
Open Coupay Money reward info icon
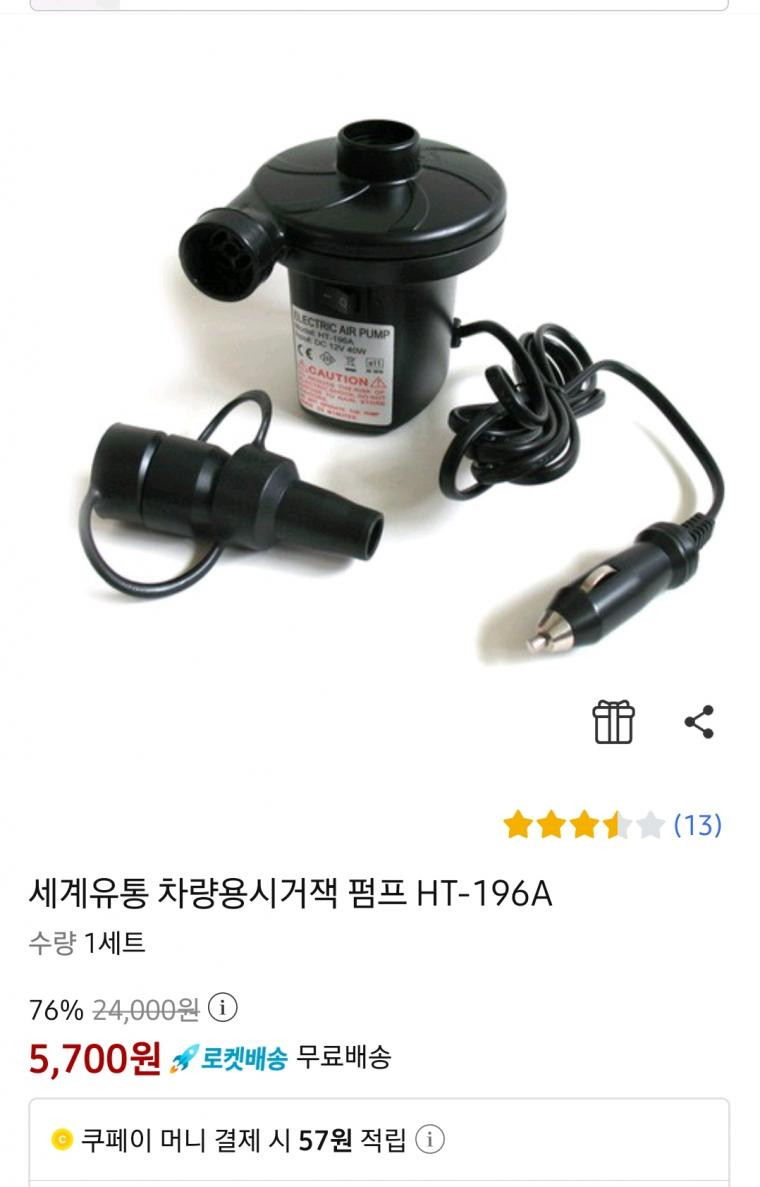tap(430, 1139)
